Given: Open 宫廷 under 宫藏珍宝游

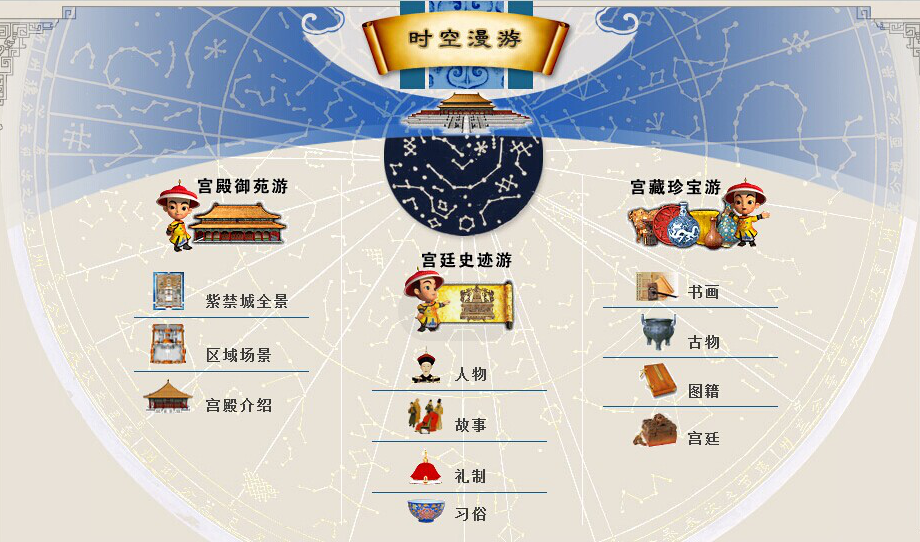Looking at the screenshot, I should (x=703, y=438).
